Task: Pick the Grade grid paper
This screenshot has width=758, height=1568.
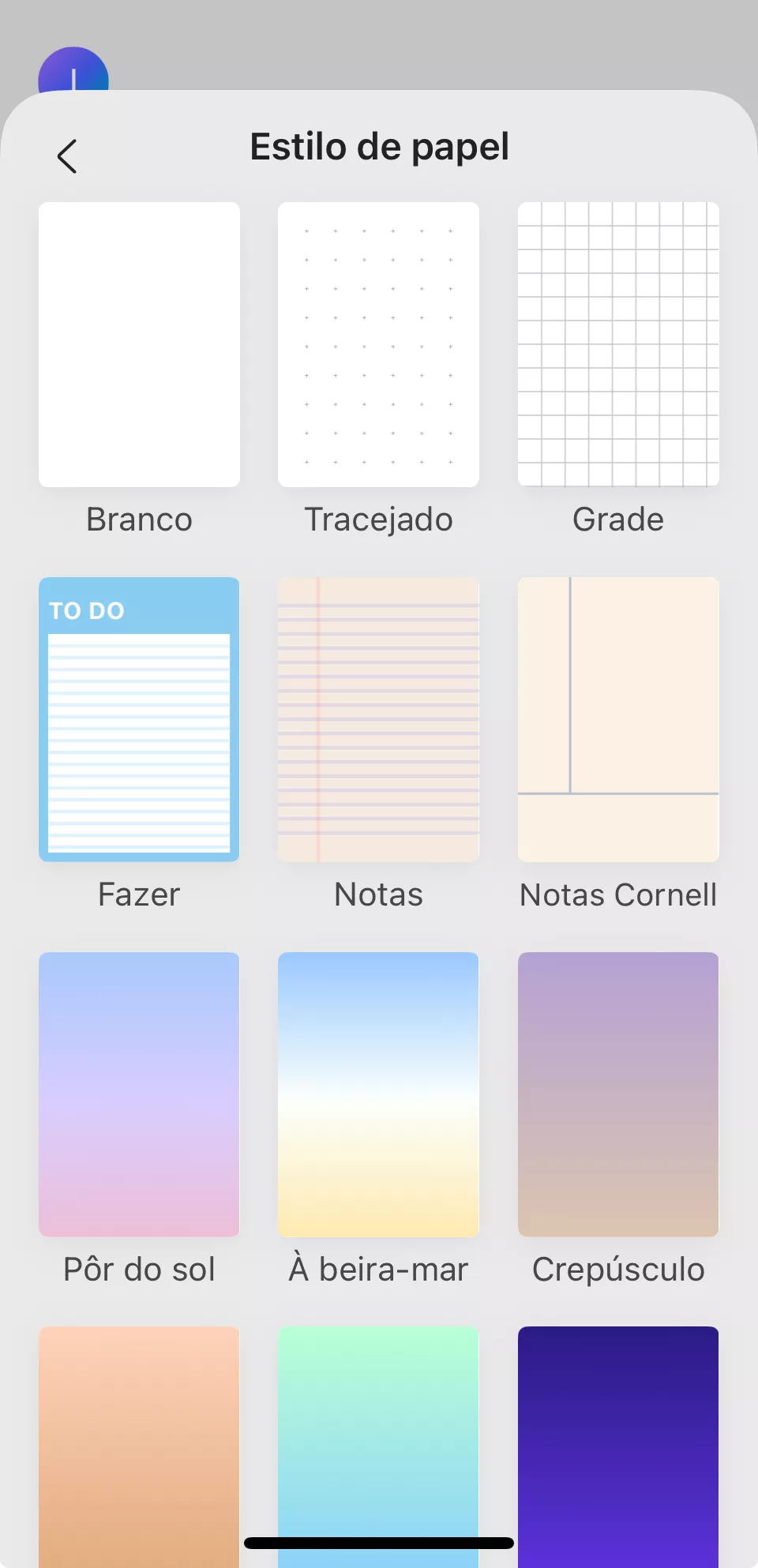Action: [x=618, y=344]
